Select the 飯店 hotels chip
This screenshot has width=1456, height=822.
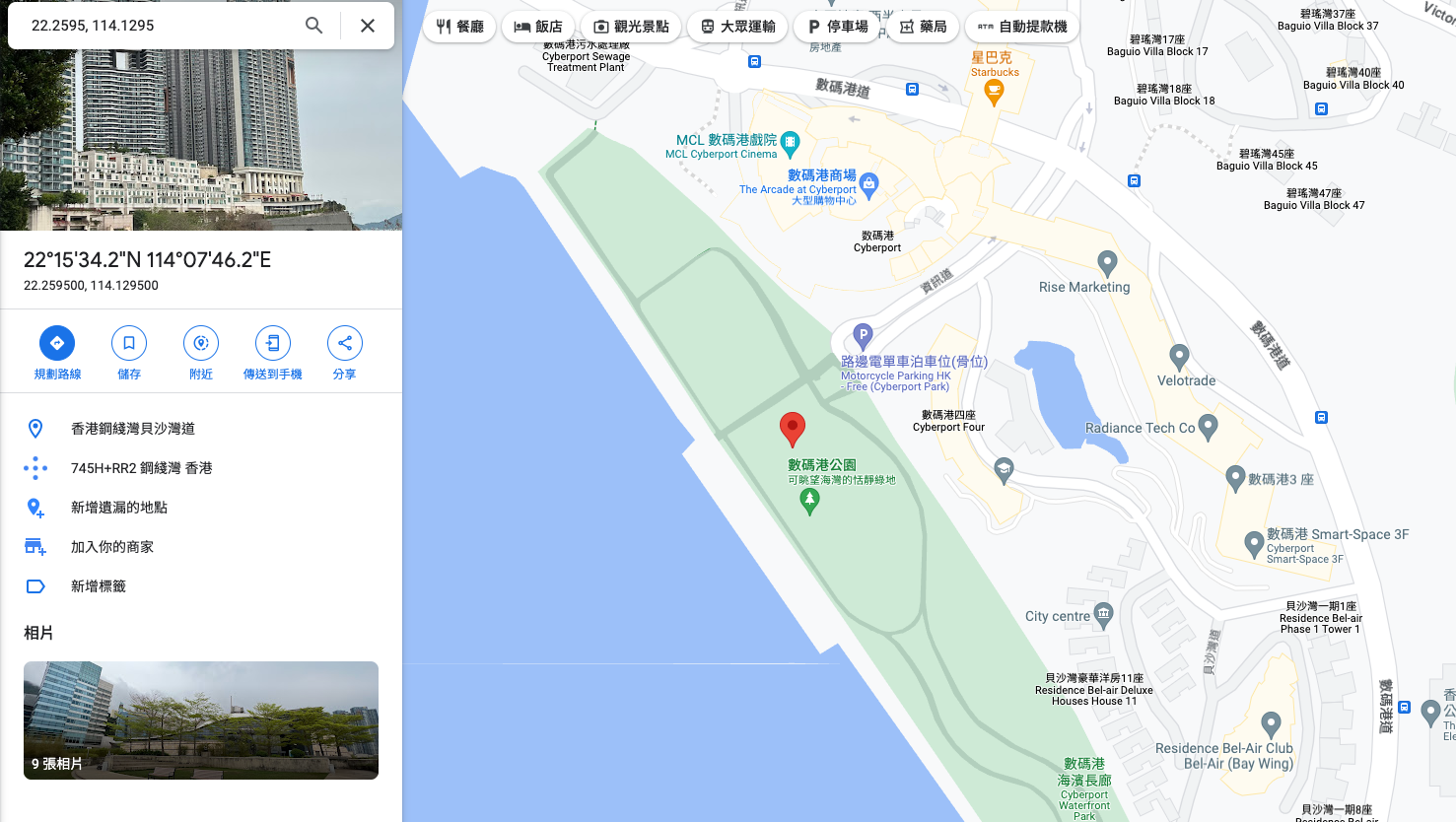538,27
